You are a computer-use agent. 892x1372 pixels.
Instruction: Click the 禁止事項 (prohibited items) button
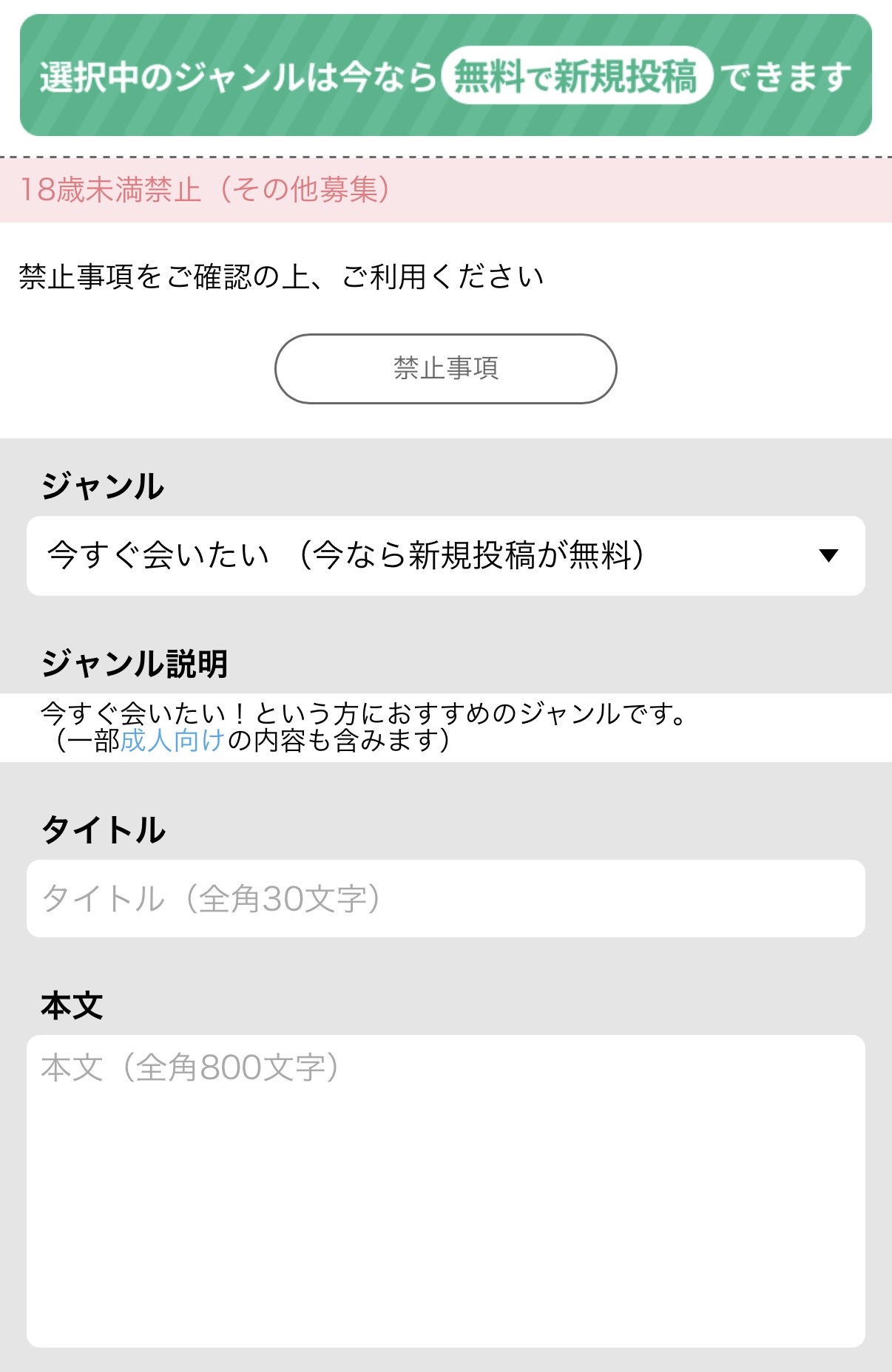(x=445, y=367)
